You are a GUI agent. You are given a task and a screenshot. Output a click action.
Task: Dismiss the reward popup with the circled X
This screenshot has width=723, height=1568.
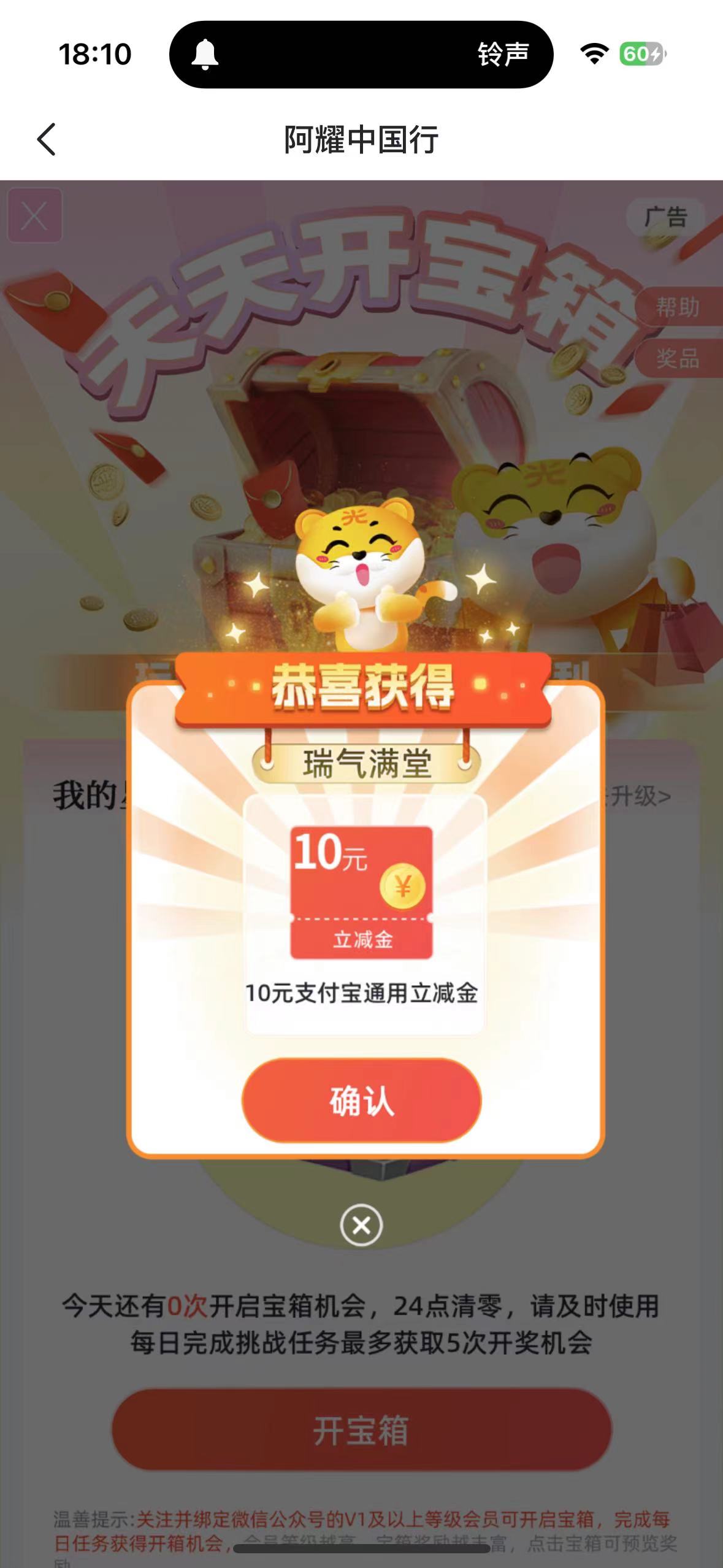361,1225
